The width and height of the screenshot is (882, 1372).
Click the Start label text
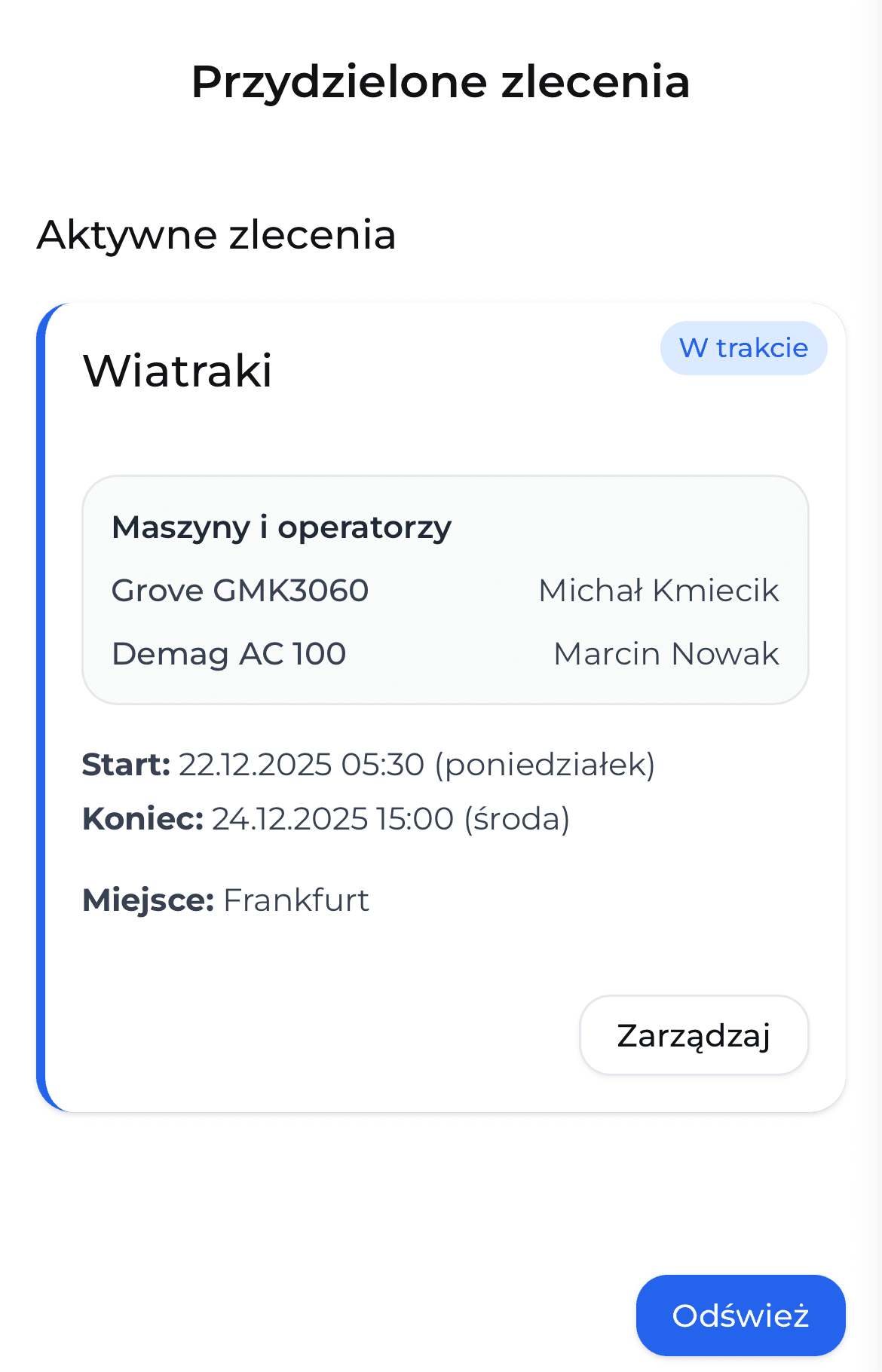point(127,764)
